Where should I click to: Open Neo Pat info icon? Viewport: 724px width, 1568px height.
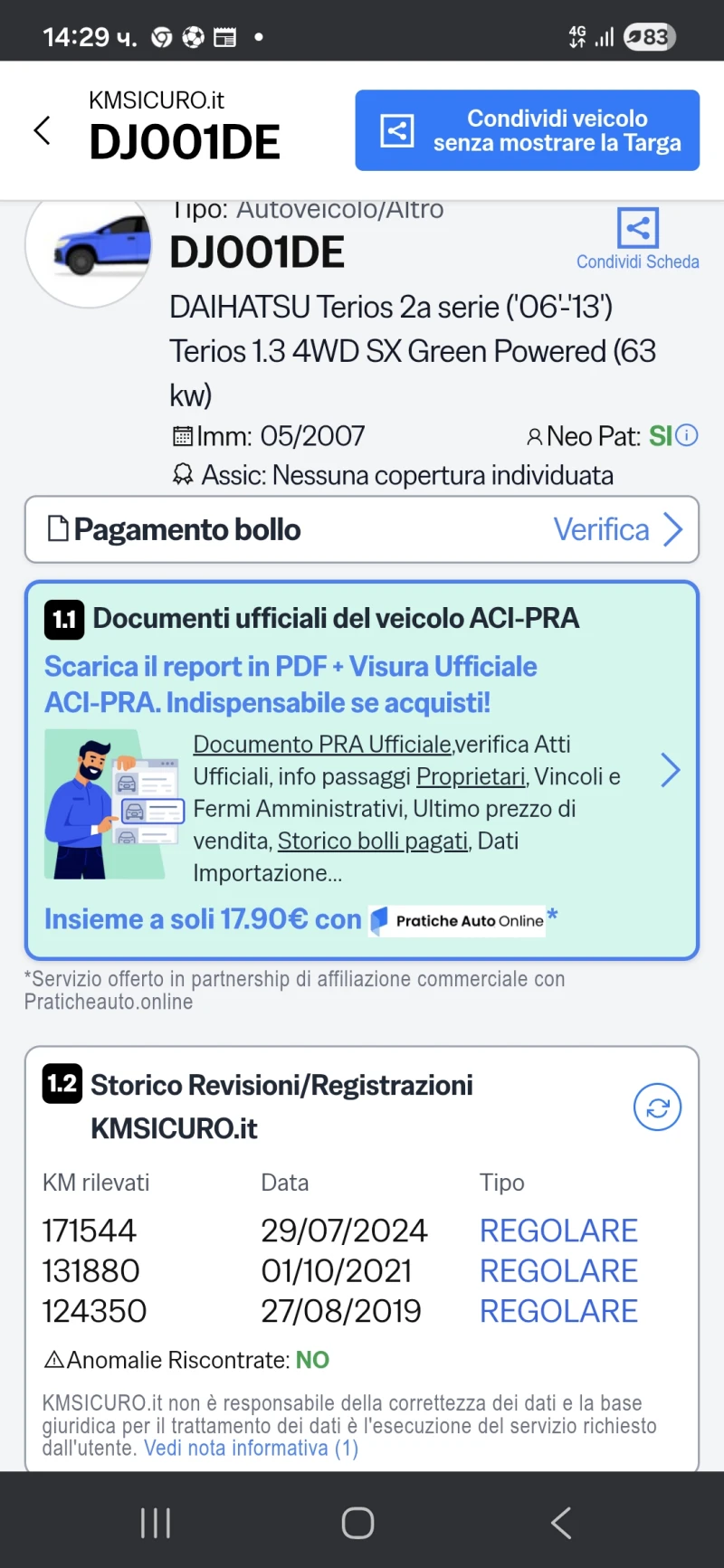click(x=688, y=435)
